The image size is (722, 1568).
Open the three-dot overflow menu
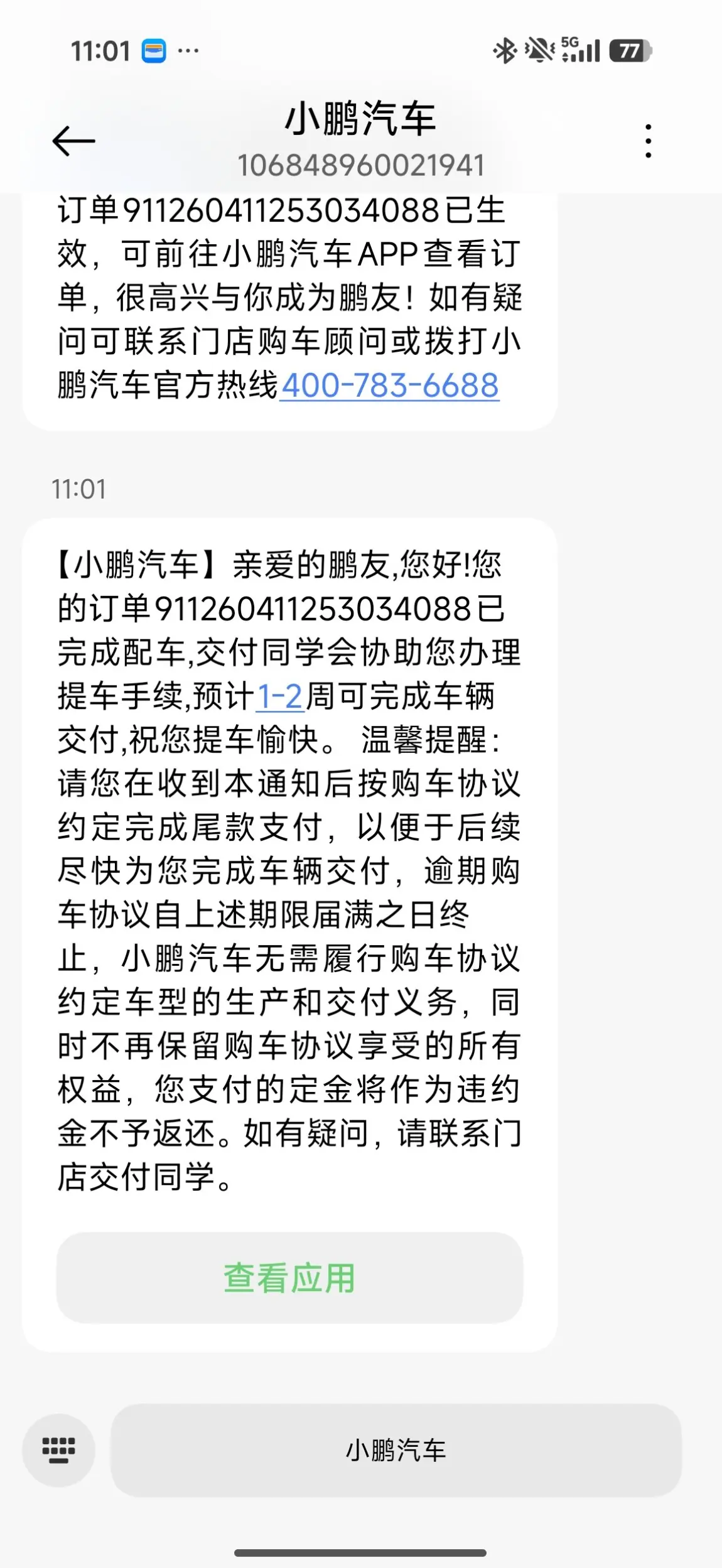click(648, 141)
